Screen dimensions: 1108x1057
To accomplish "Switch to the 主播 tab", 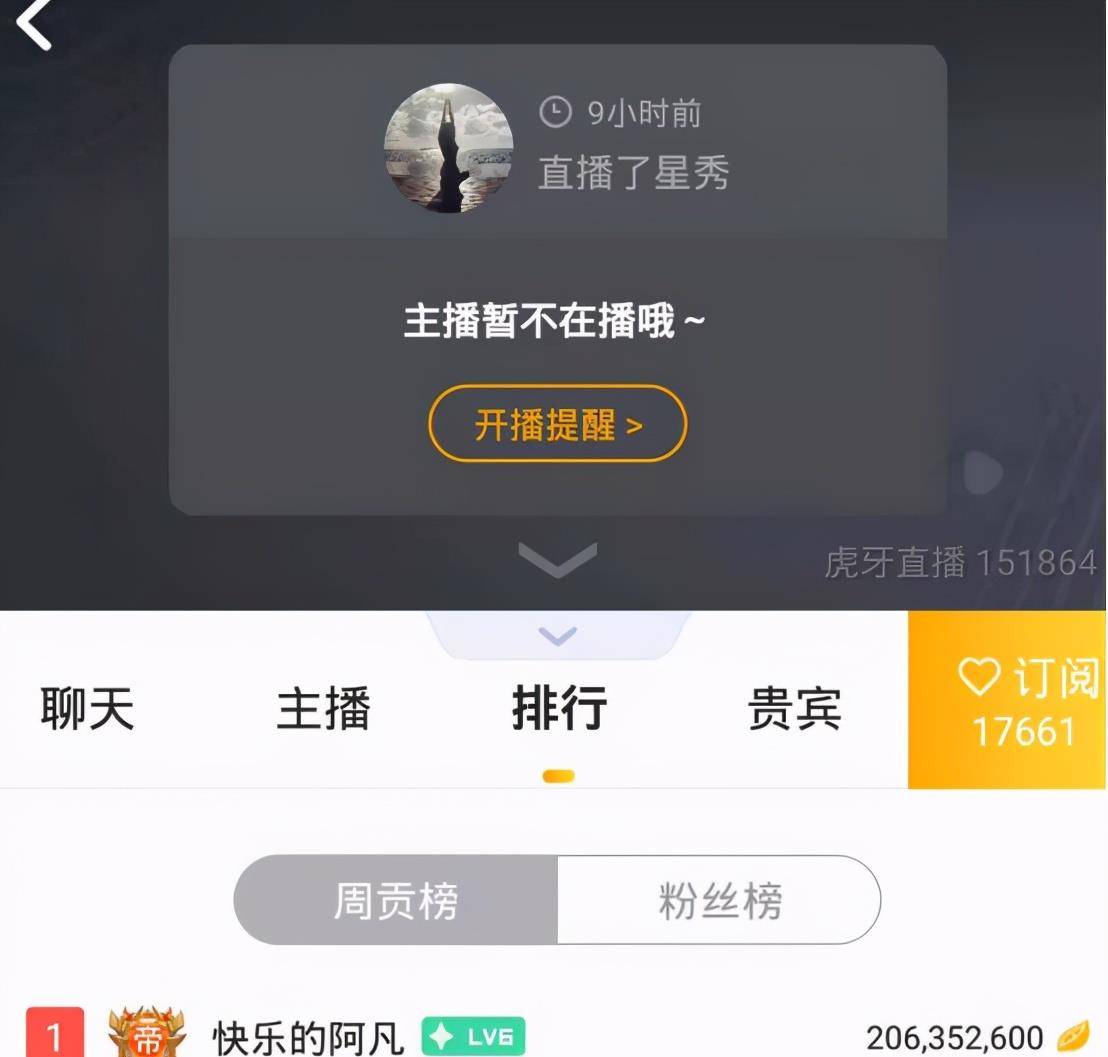I will [323, 709].
